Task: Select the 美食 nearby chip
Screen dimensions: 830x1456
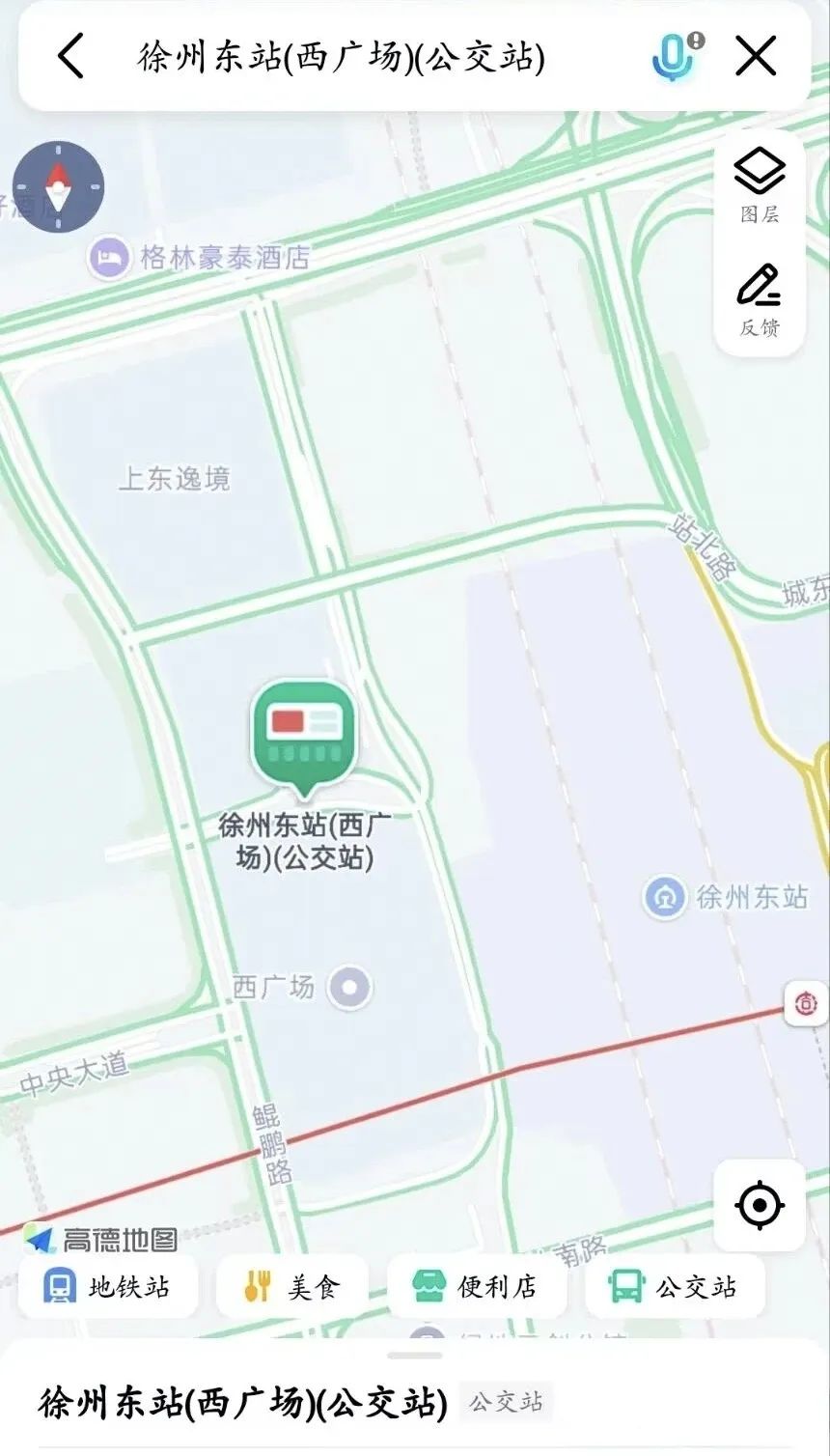Action: tap(292, 1286)
